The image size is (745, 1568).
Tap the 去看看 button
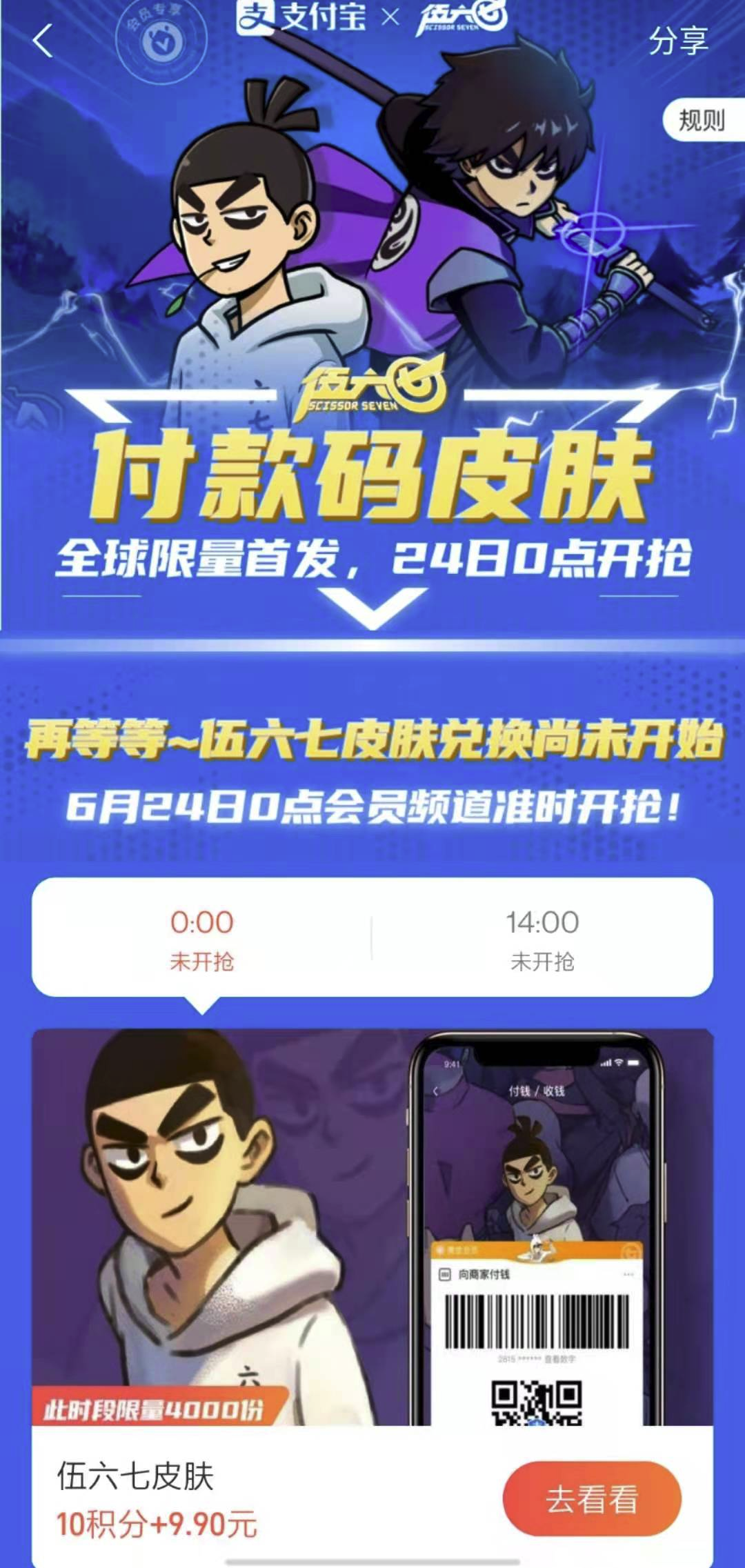[x=592, y=1498]
